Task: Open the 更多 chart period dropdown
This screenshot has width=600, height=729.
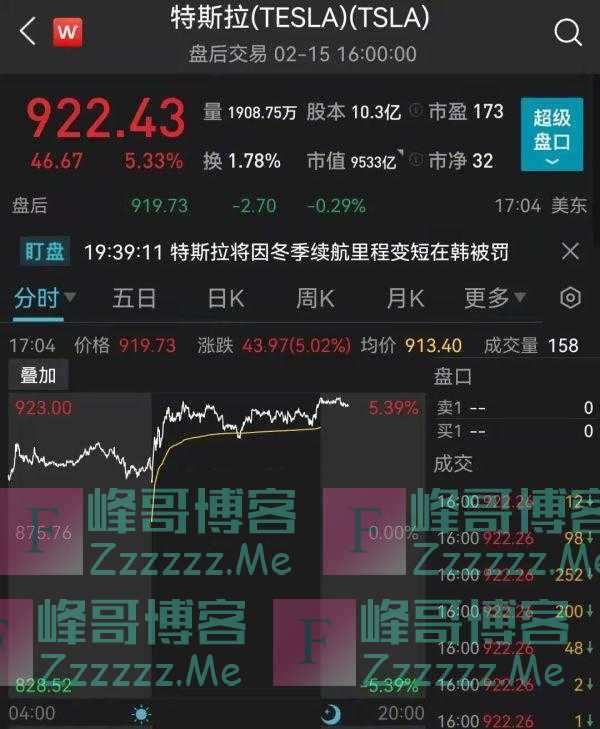Action: click(495, 298)
